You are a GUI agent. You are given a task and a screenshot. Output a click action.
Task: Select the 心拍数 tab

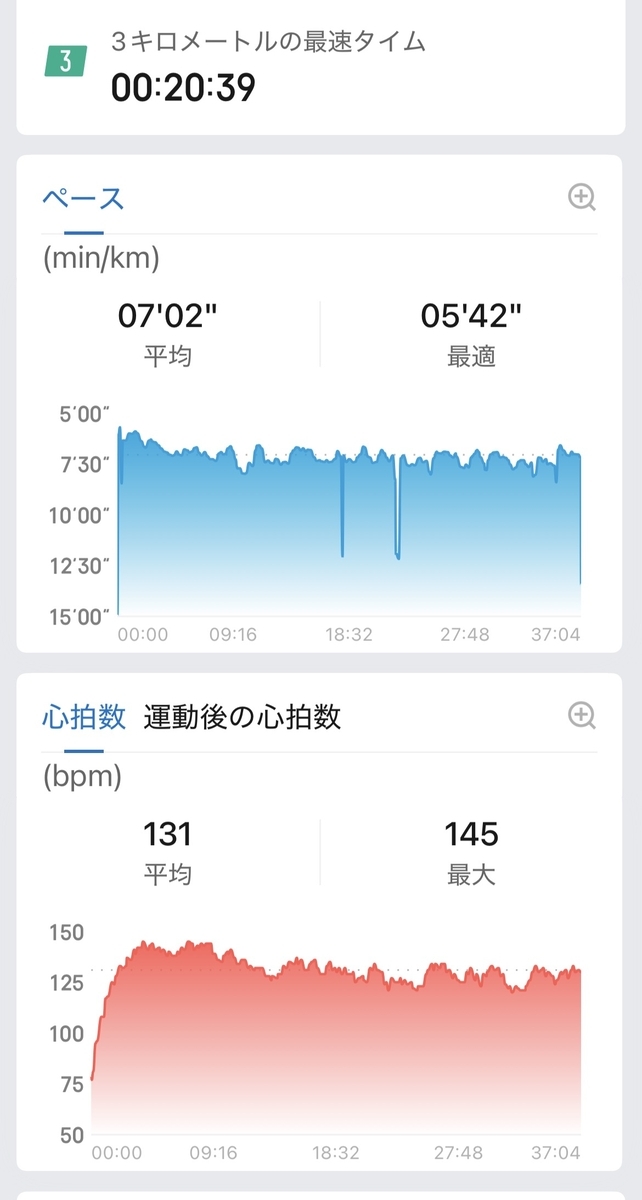(84, 717)
